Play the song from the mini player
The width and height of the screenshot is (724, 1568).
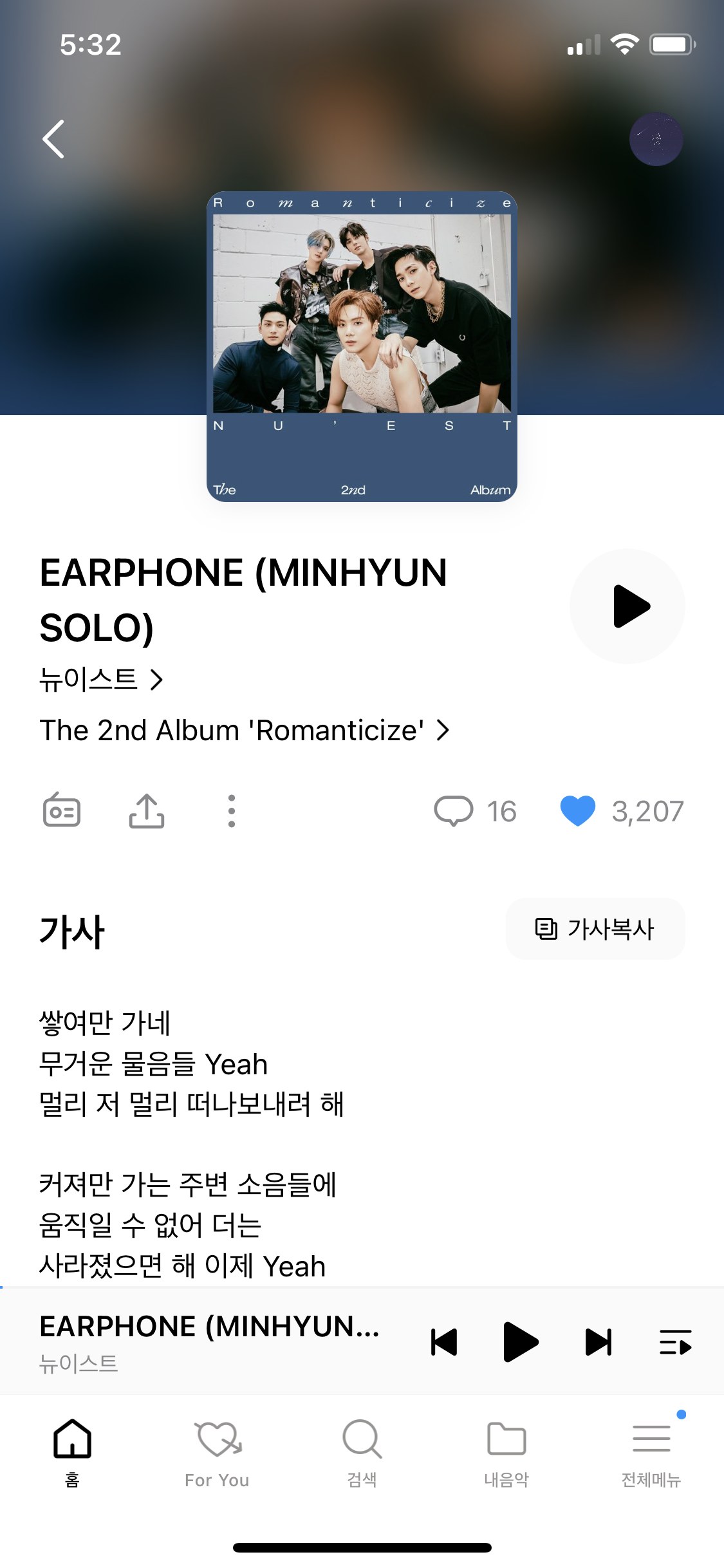pyautogui.click(x=520, y=1343)
